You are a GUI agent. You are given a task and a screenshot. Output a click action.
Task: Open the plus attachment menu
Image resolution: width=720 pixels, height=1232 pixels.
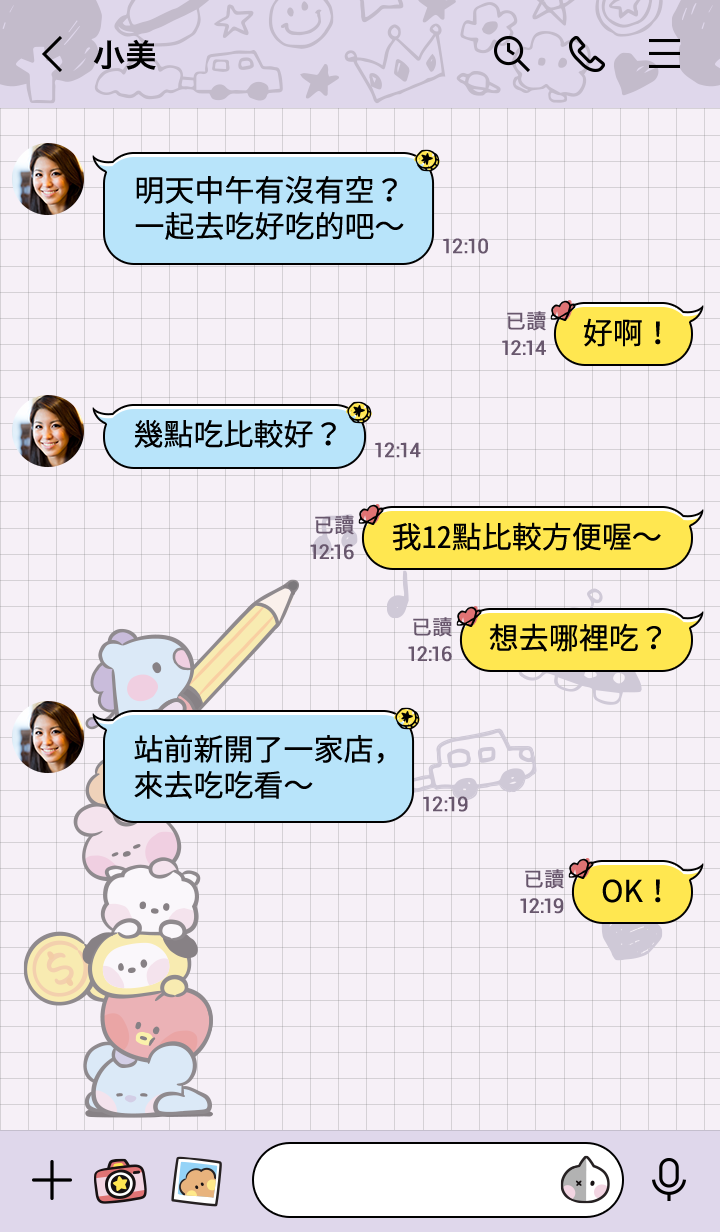tap(52, 1181)
